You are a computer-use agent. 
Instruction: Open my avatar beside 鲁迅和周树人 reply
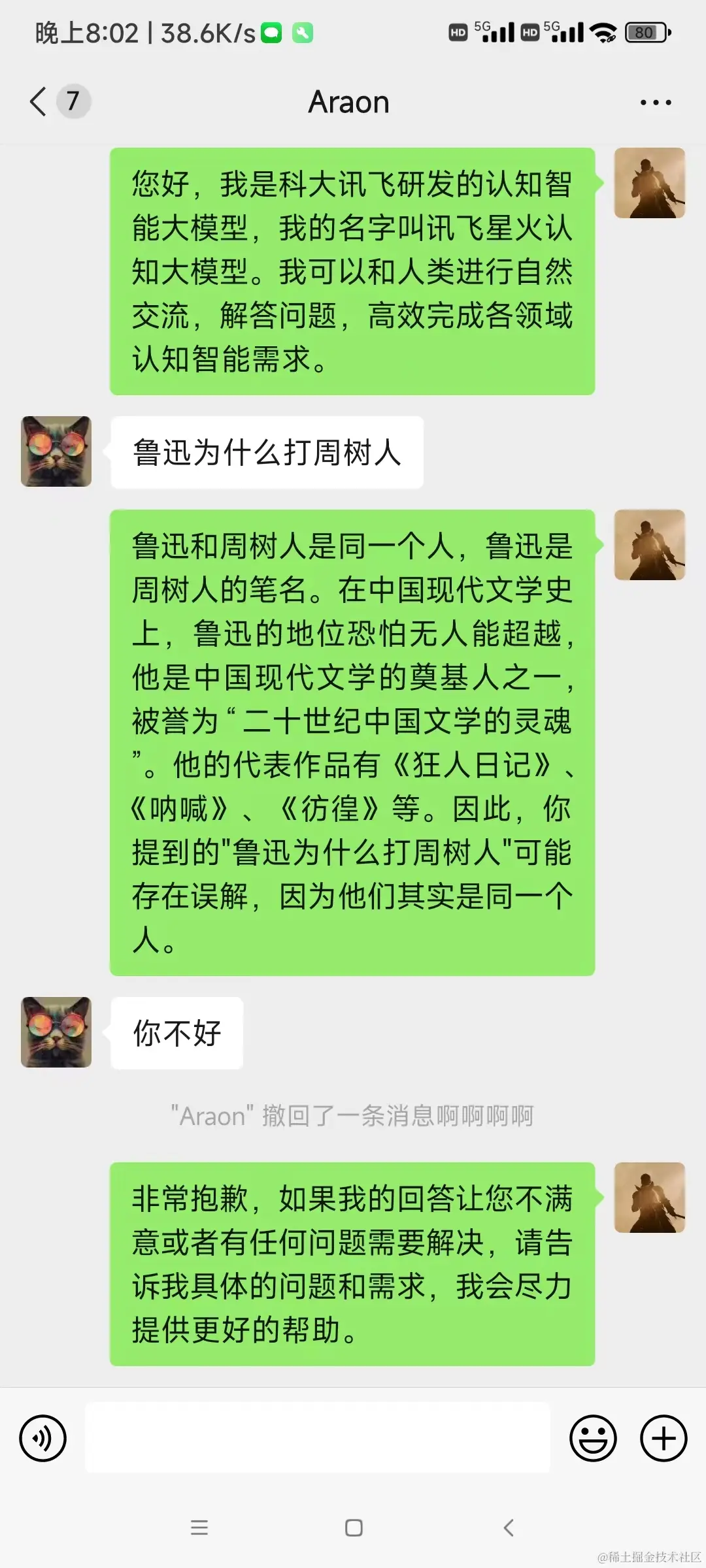(x=649, y=545)
